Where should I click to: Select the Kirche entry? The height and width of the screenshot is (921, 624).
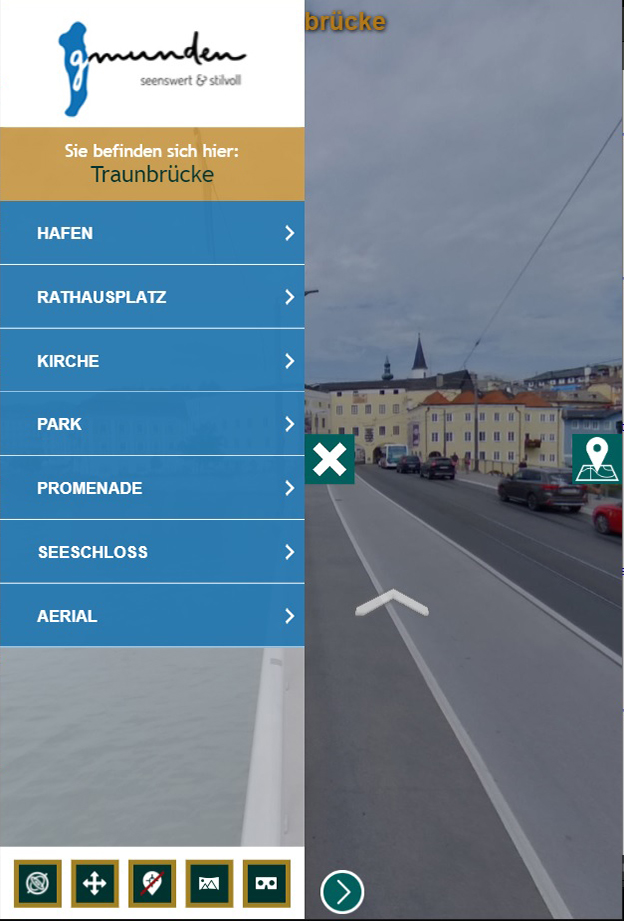click(152, 361)
